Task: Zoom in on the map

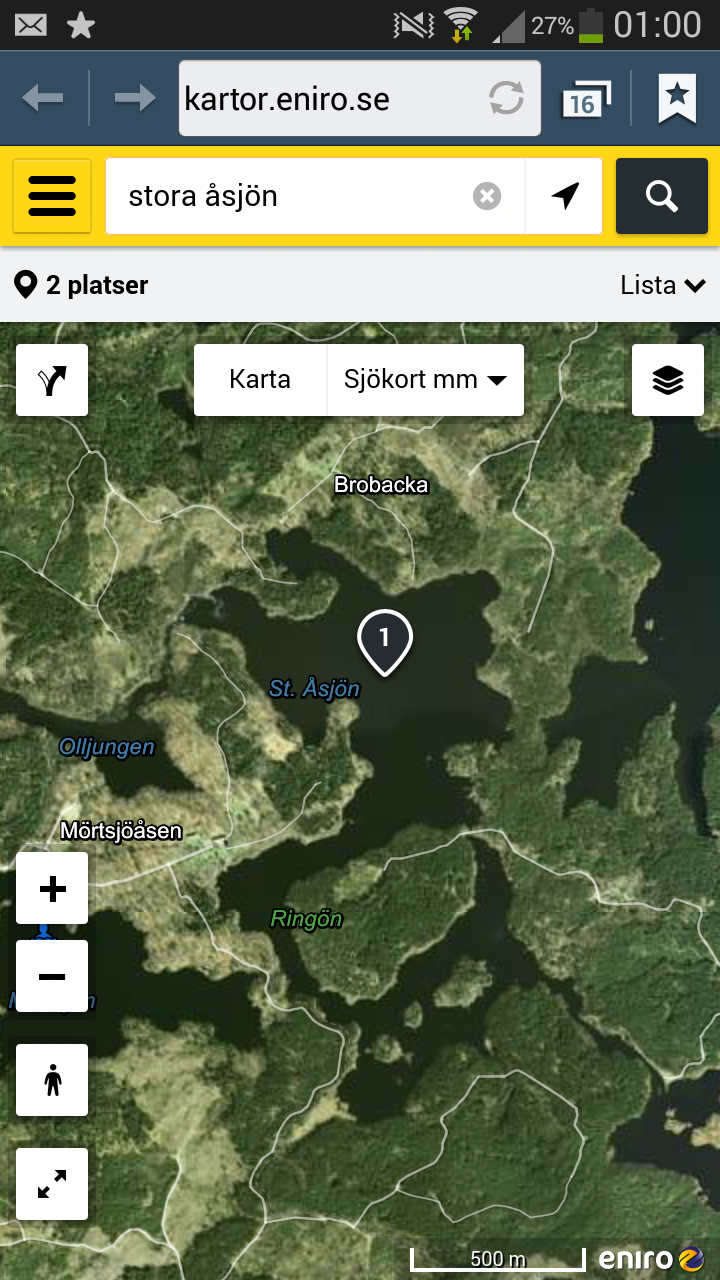Action: coord(52,888)
